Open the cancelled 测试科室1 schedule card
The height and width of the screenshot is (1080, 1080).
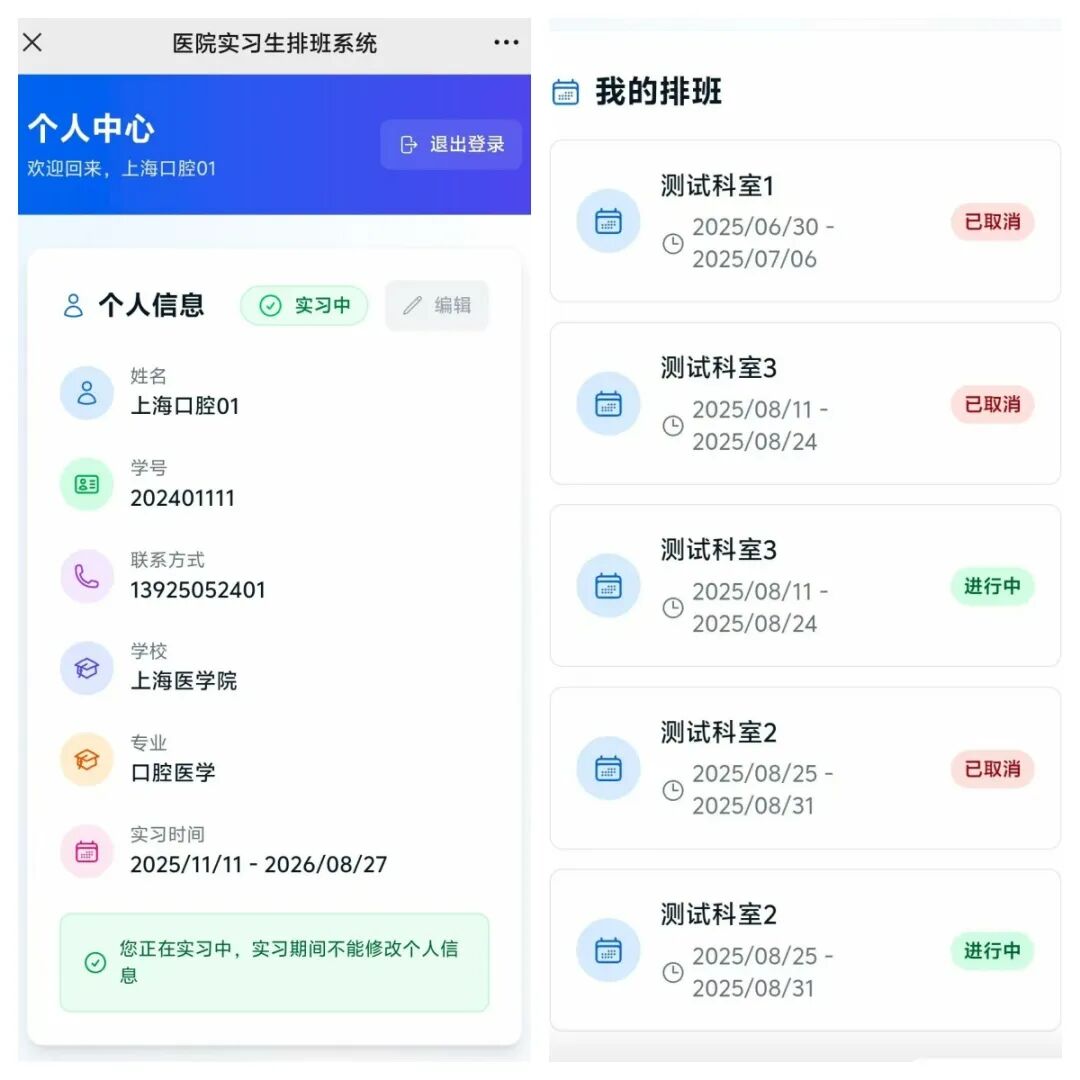pyautogui.click(x=805, y=221)
